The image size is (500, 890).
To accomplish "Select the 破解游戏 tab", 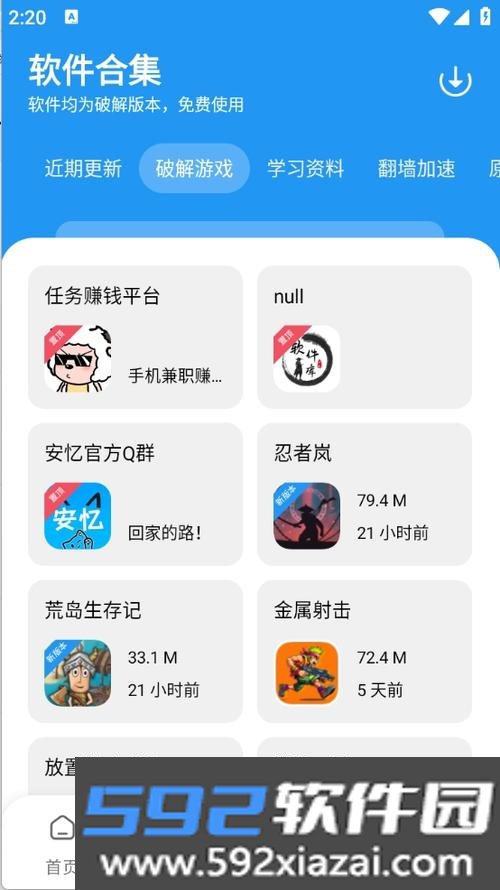I will [x=194, y=169].
